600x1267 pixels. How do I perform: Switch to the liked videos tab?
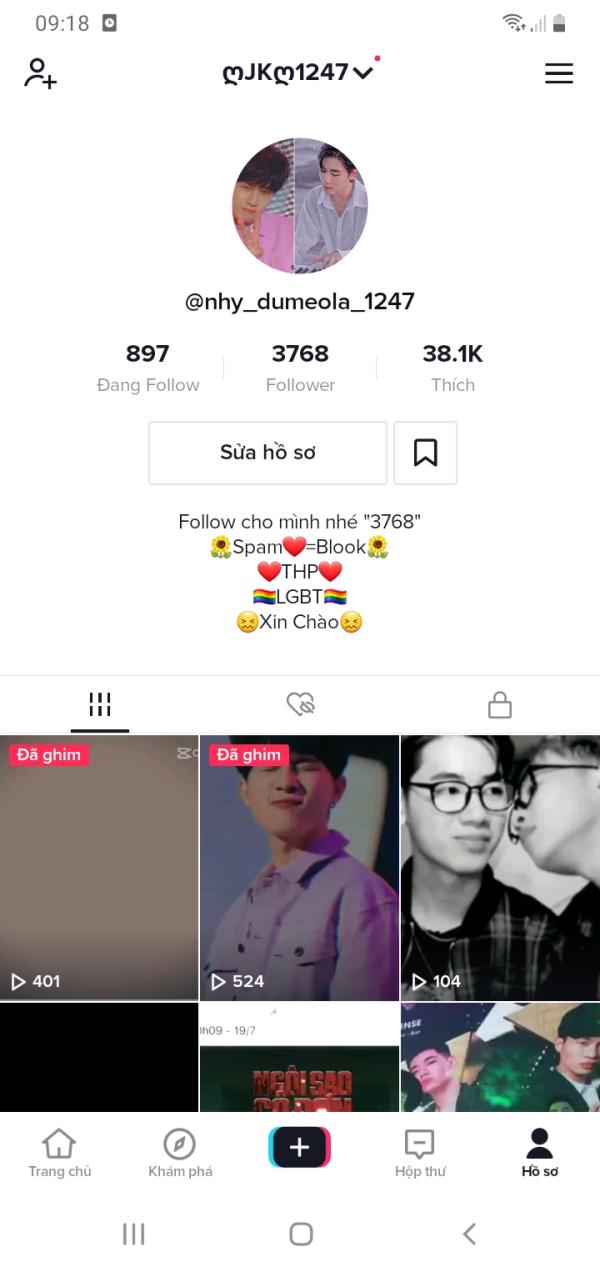coord(300,705)
